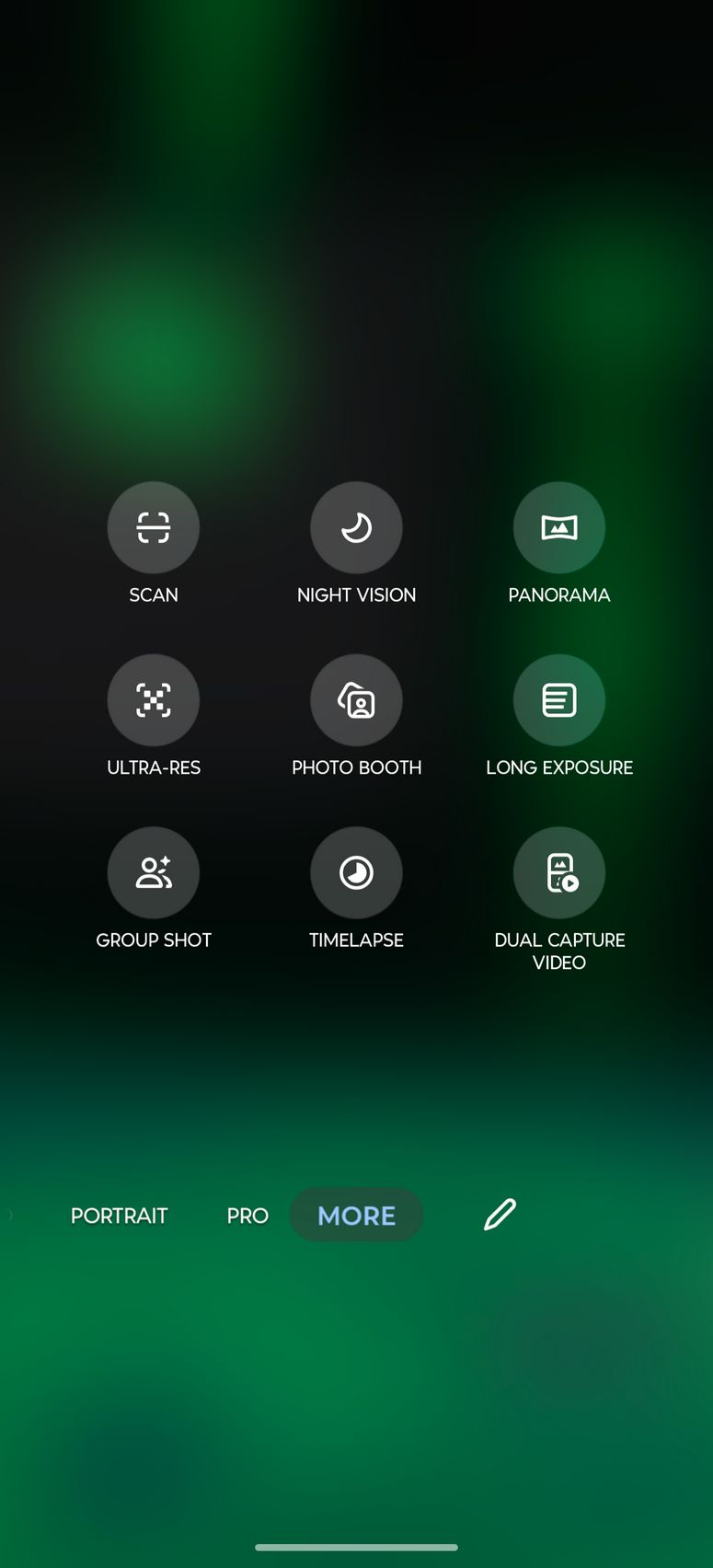The height and width of the screenshot is (1568, 713).
Task: Select Night Vision mode
Action: (356, 528)
